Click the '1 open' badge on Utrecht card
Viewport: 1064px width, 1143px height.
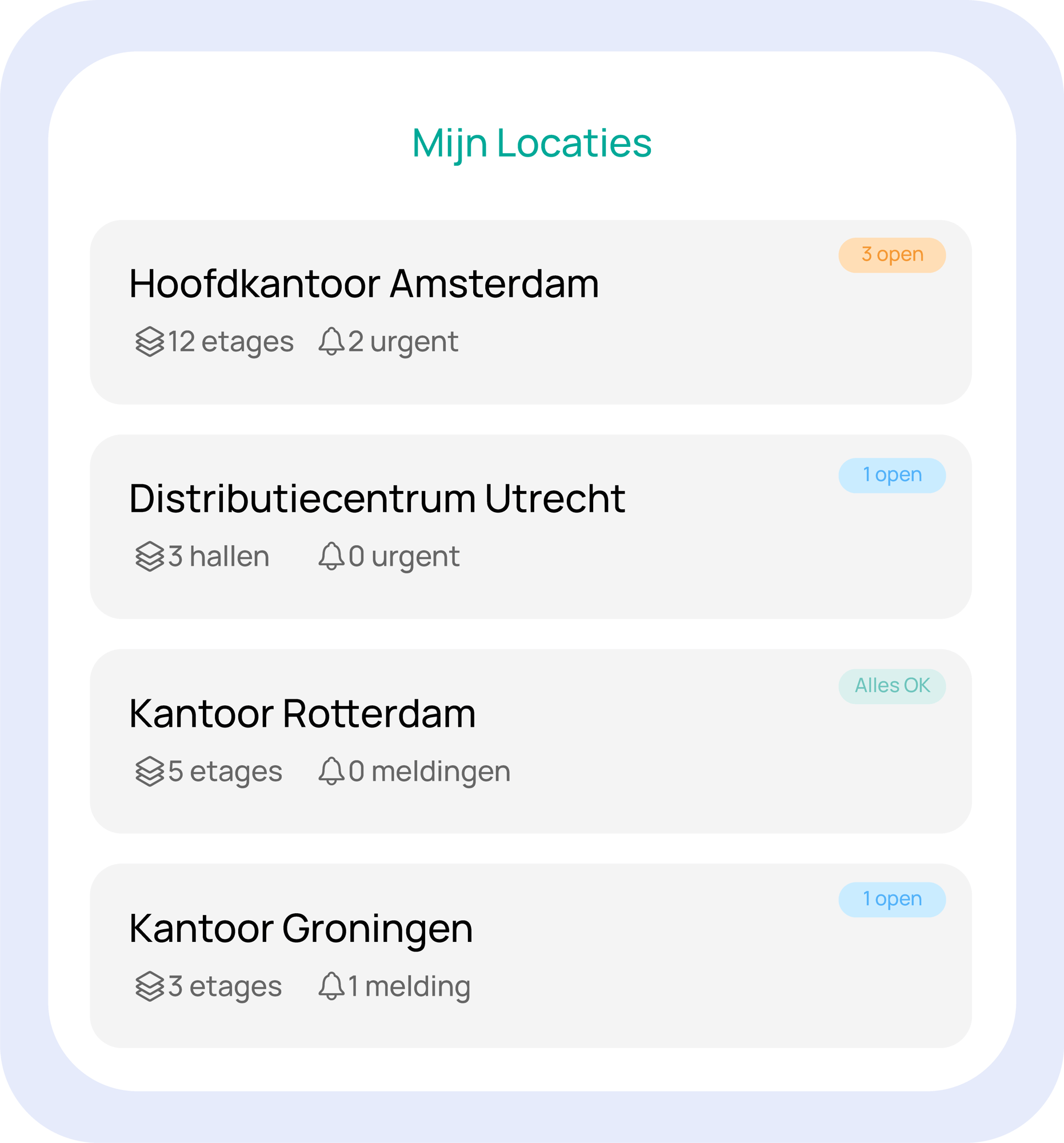tap(892, 474)
